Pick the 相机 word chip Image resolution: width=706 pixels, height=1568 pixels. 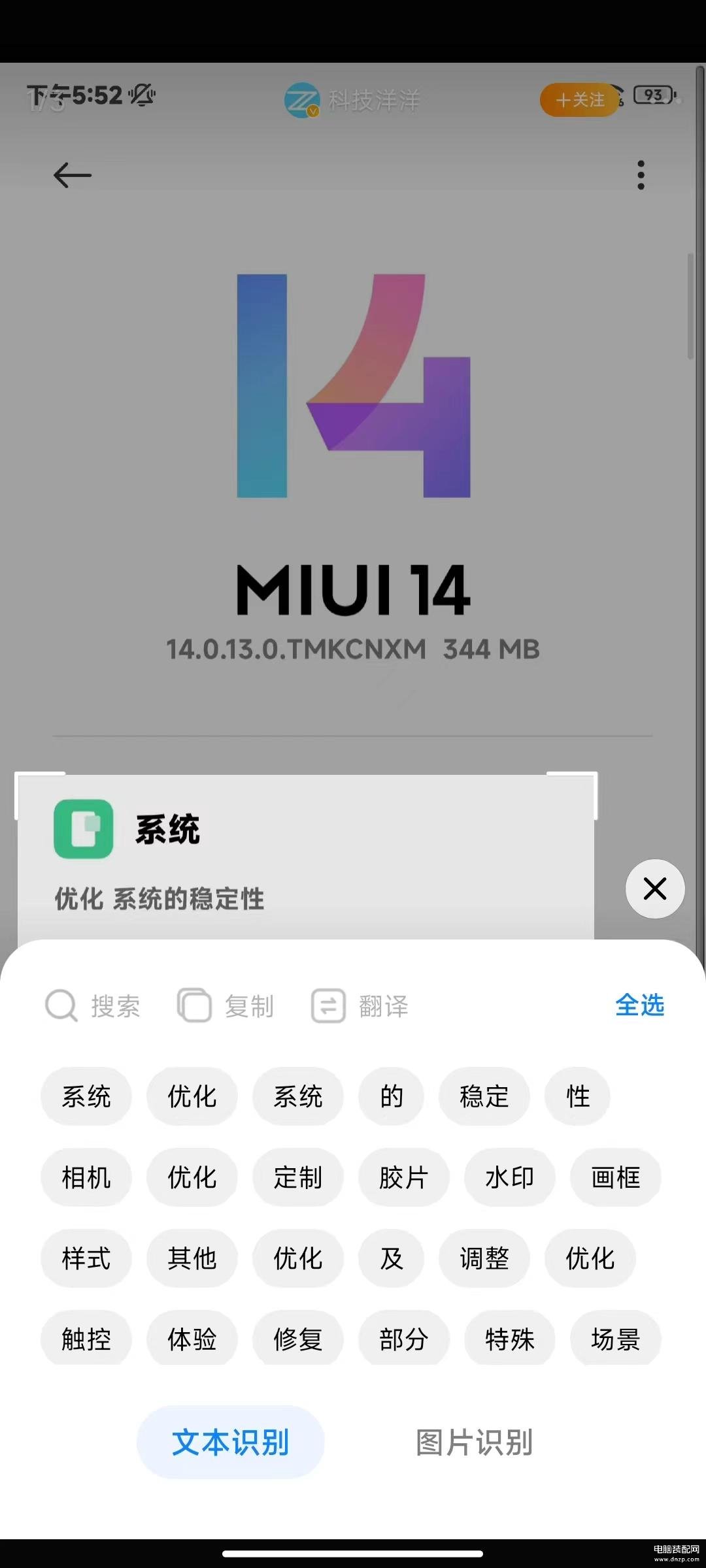point(86,1177)
